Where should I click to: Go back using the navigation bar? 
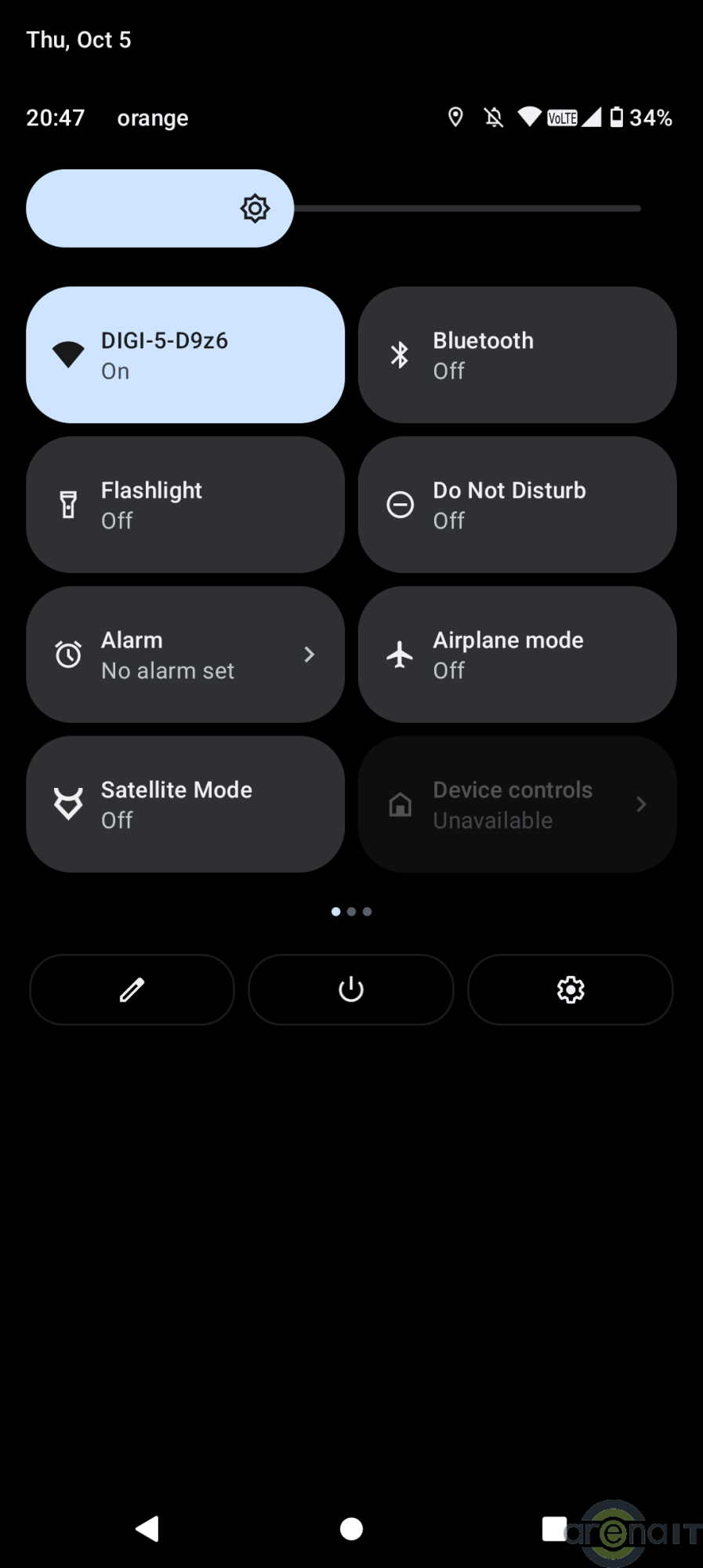[x=147, y=1529]
